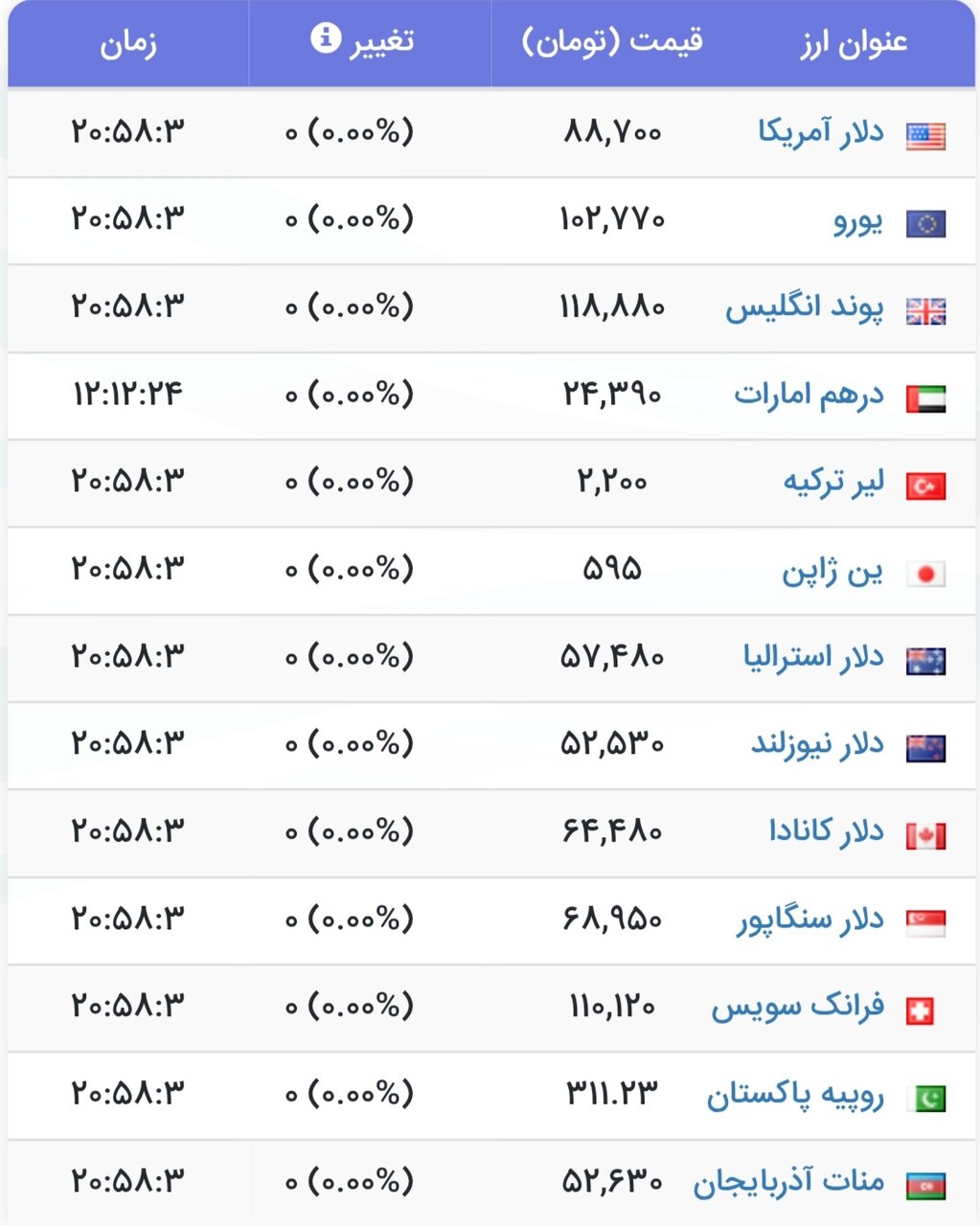Viewport: 980px width, 1226px height.
Task: Select the قیمت (تومان) column header
Action: 609,42
